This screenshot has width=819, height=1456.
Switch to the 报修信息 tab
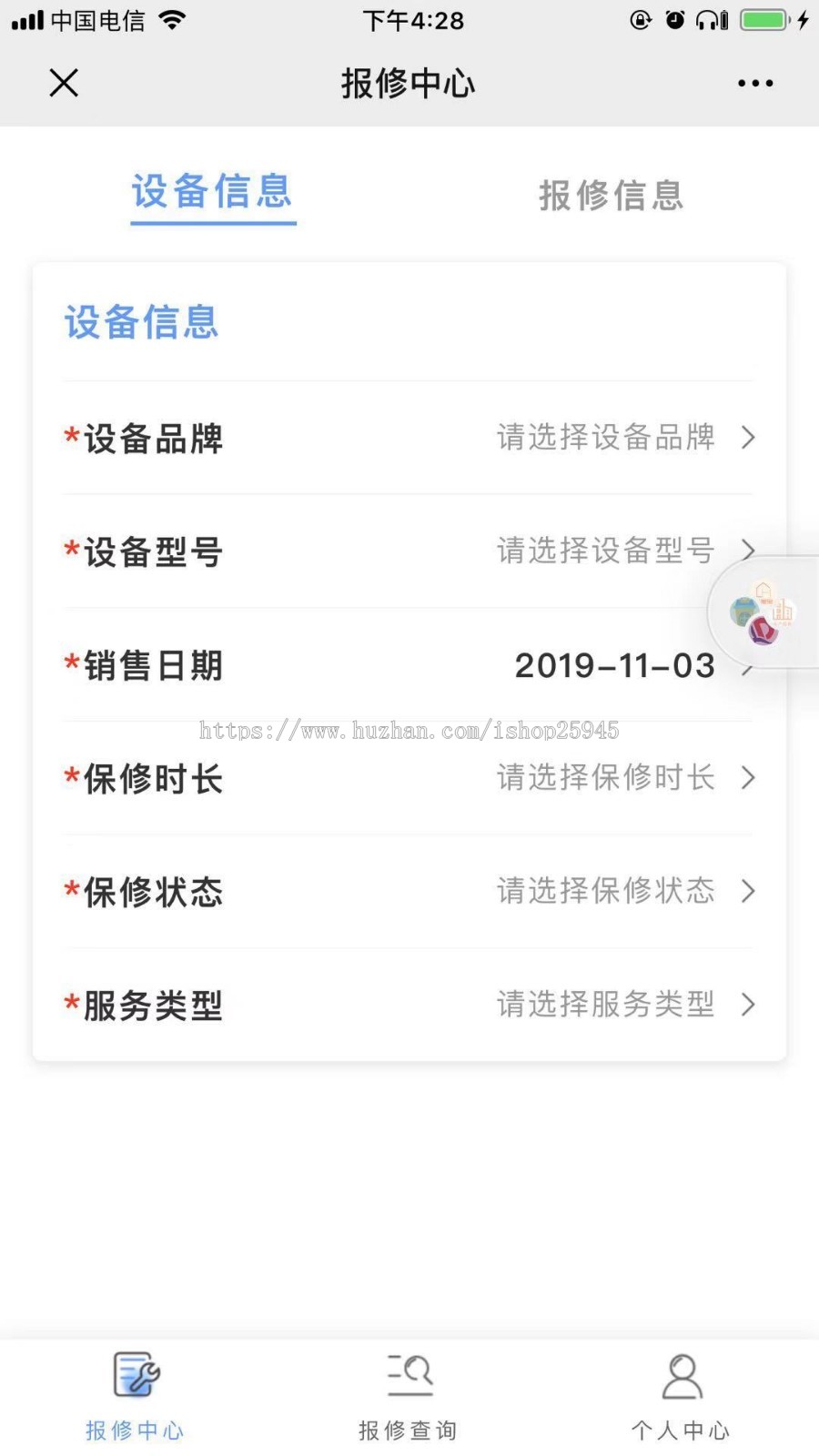(x=612, y=196)
